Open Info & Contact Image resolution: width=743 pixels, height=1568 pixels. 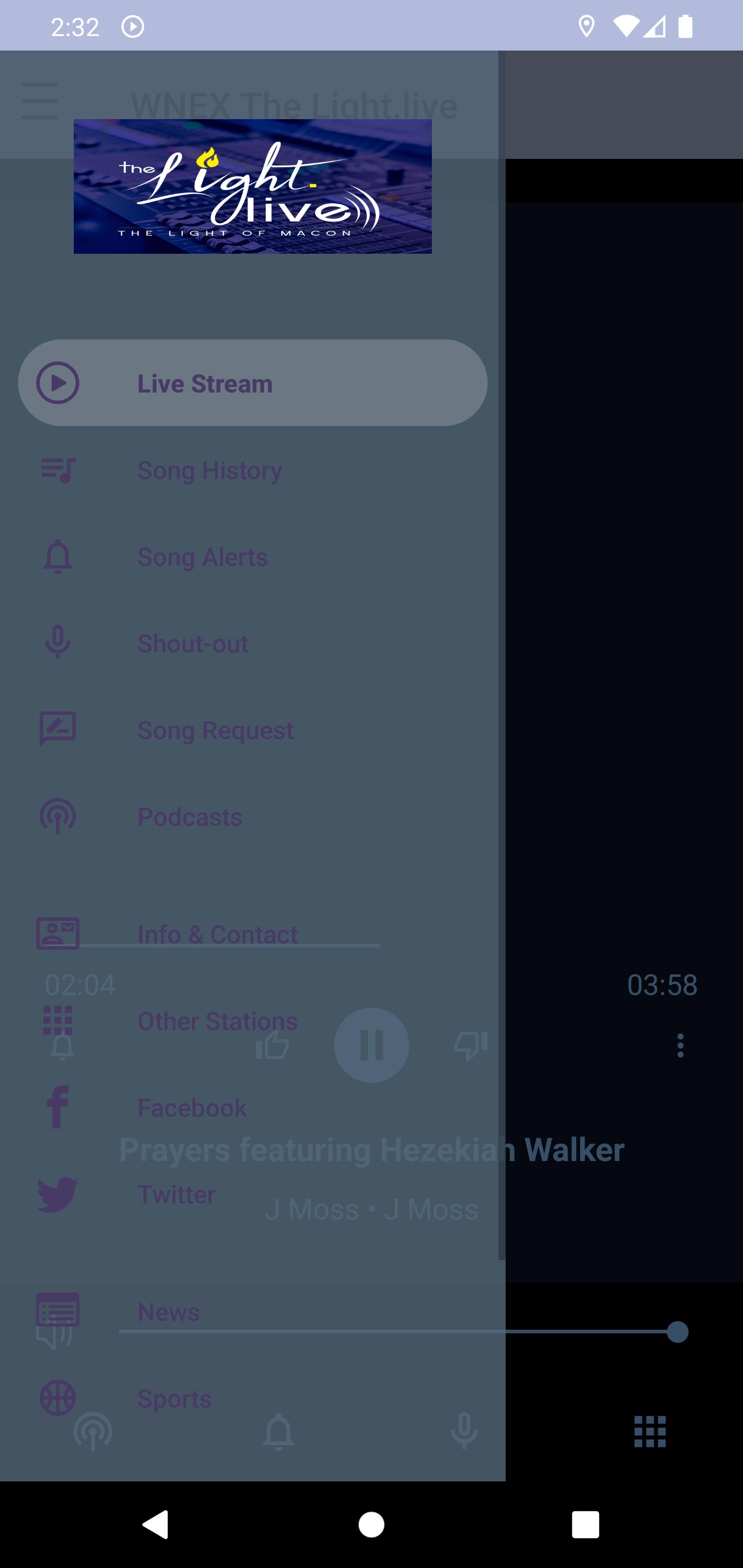[x=253, y=934]
